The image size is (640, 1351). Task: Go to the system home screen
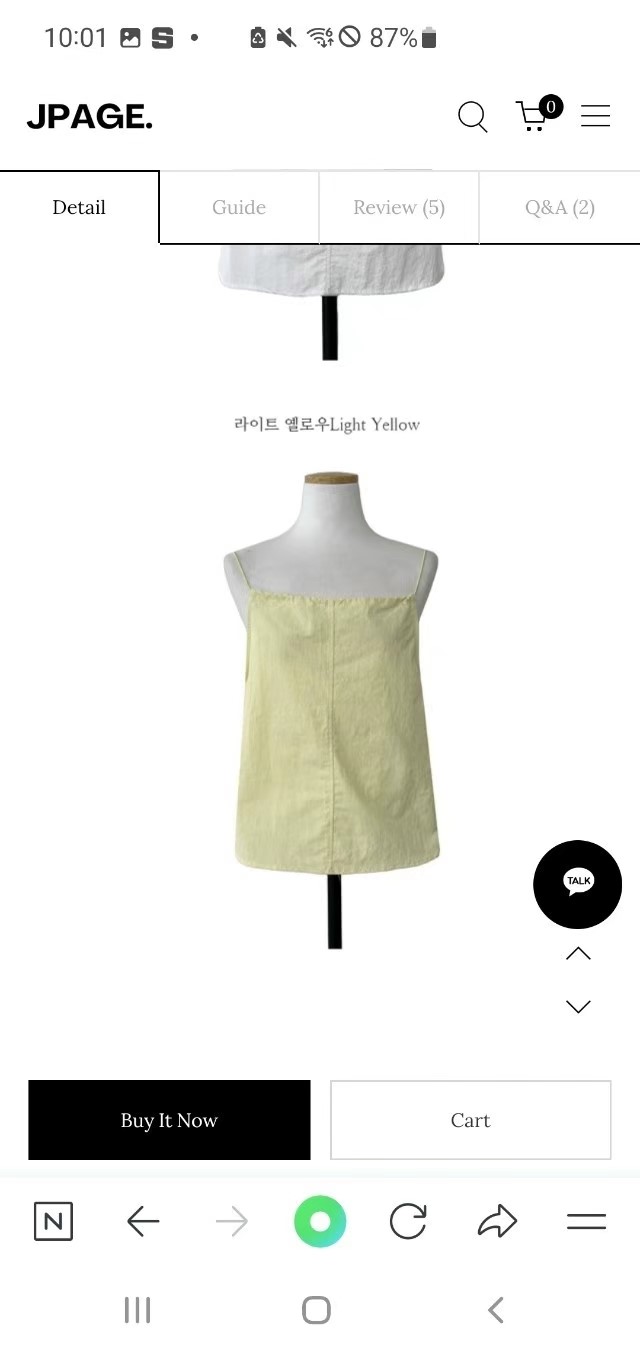click(x=316, y=1310)
